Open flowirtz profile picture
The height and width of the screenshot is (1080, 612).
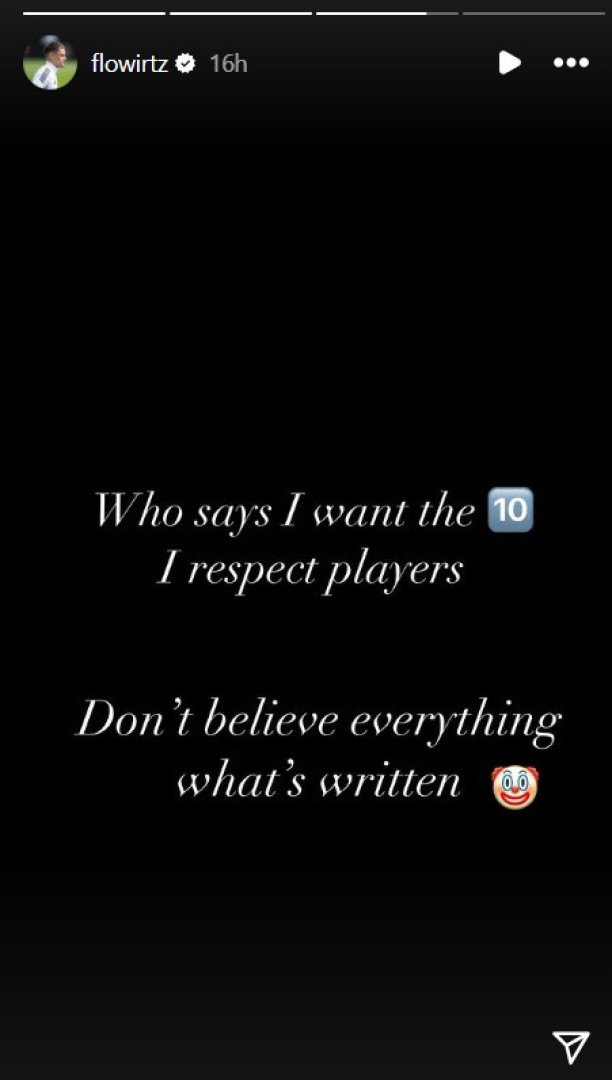pyautogui.click(x=50, y=63)
